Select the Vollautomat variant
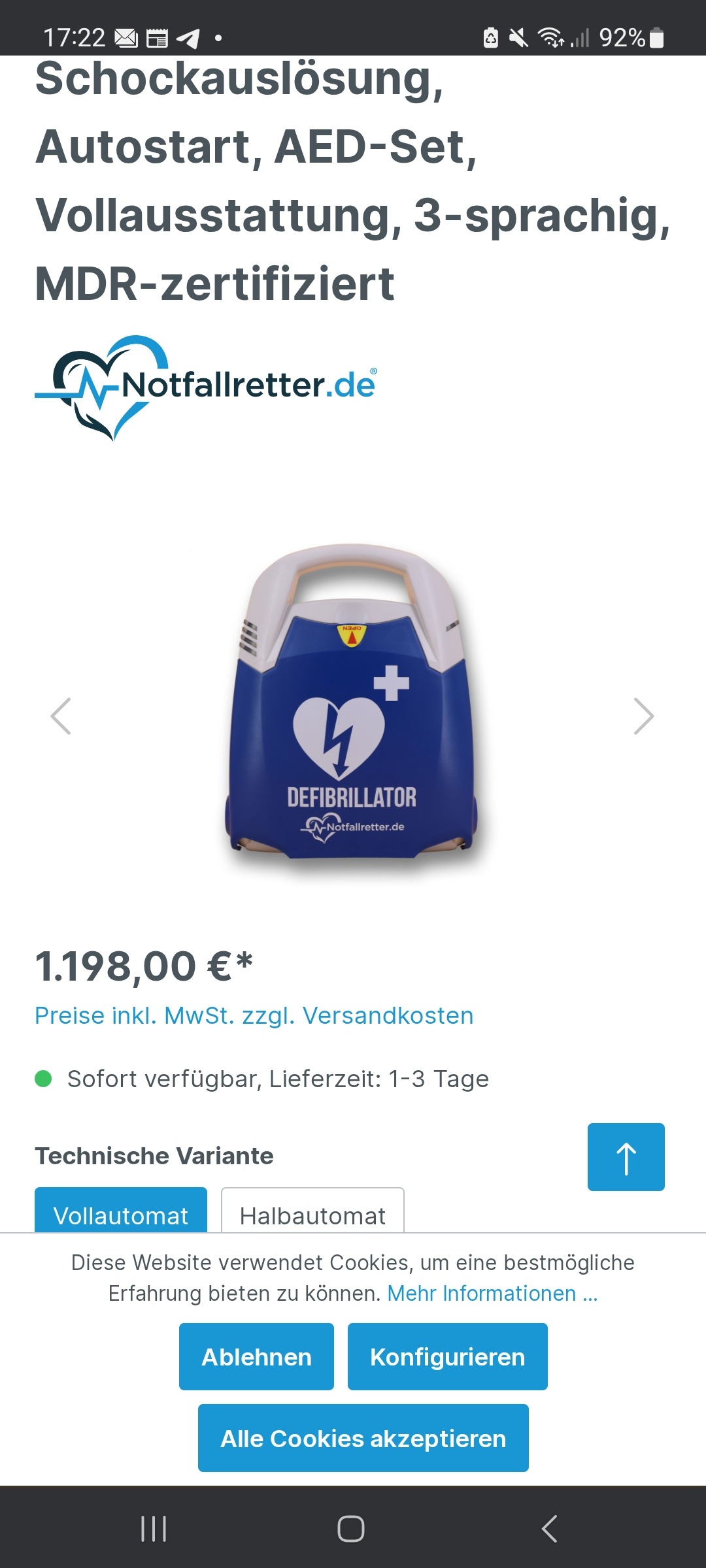 pos(121,1213)
